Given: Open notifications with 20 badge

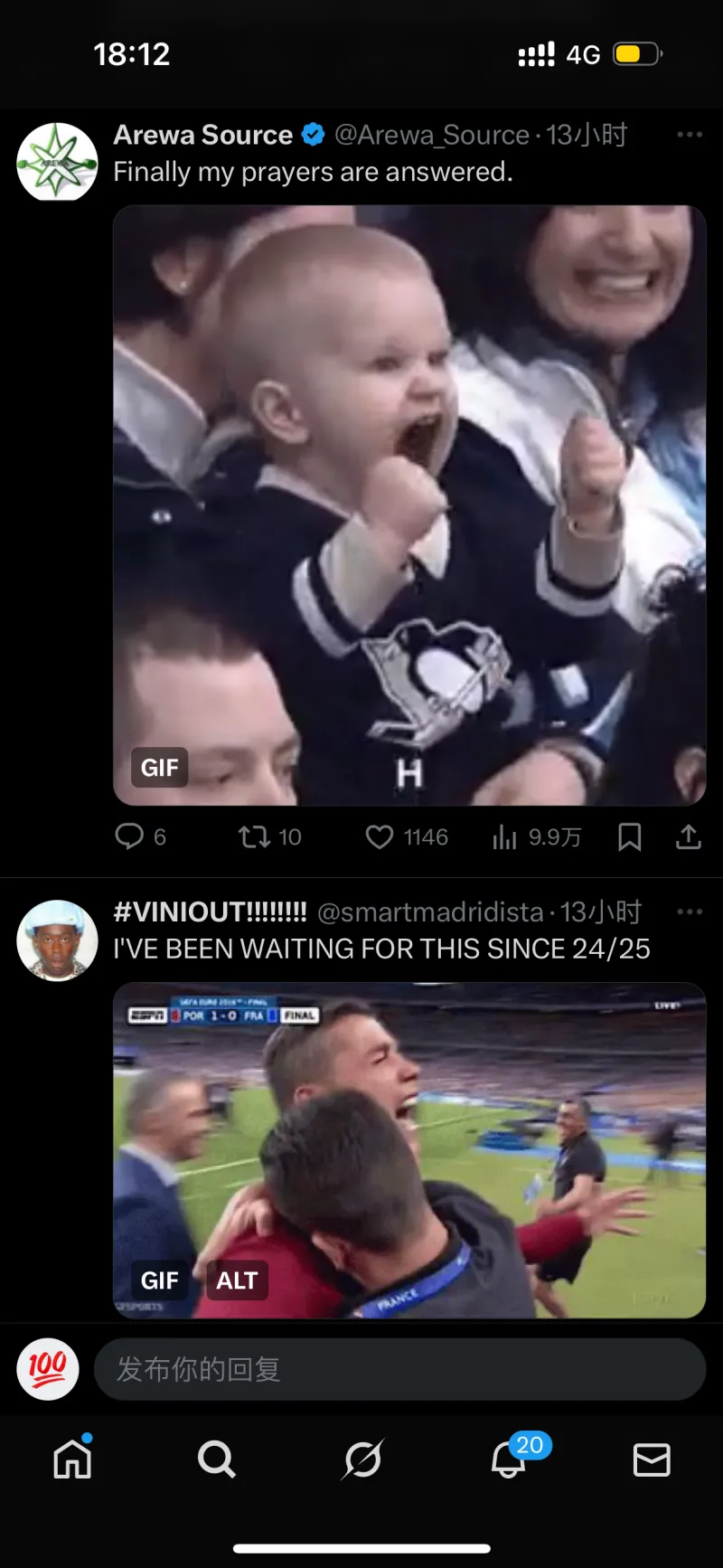Looking at the screenshot, I should pos(509,1459).
